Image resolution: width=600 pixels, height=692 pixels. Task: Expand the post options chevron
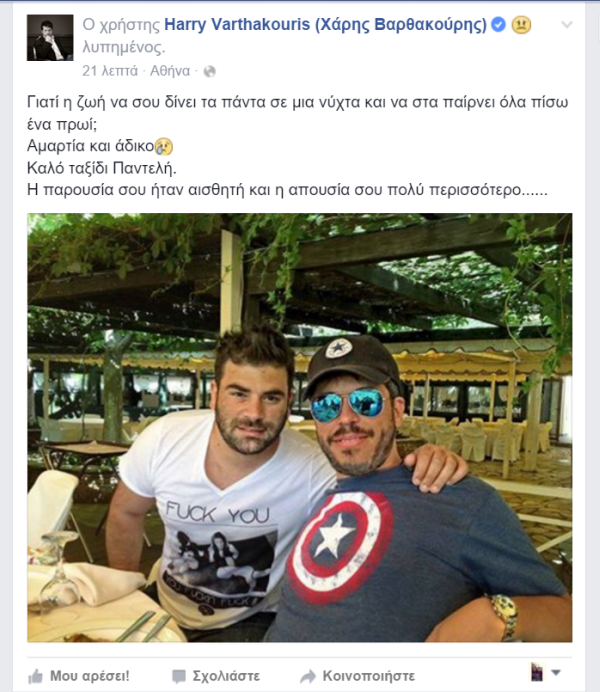pos(567,25)
